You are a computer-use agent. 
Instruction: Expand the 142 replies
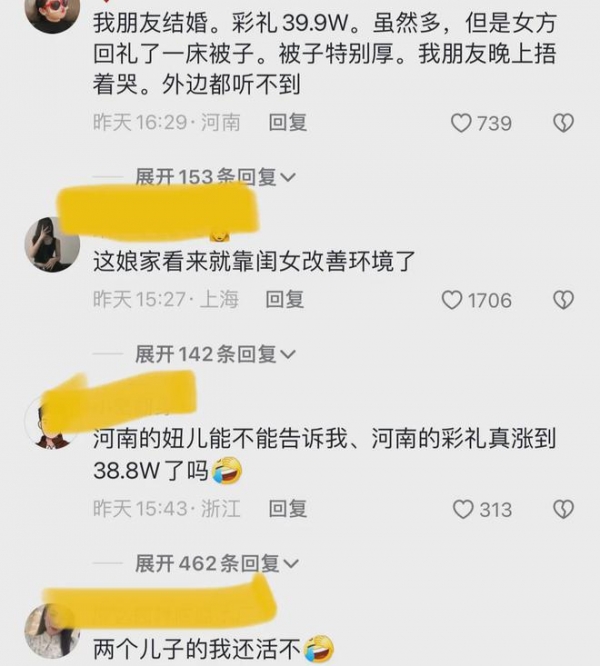tap(215, 354)
